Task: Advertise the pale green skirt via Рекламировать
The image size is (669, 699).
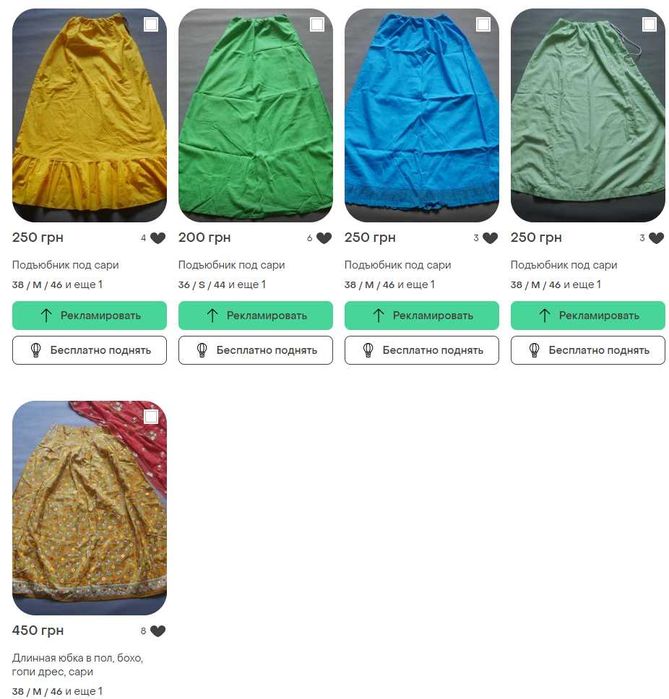Action: point(587,315)
